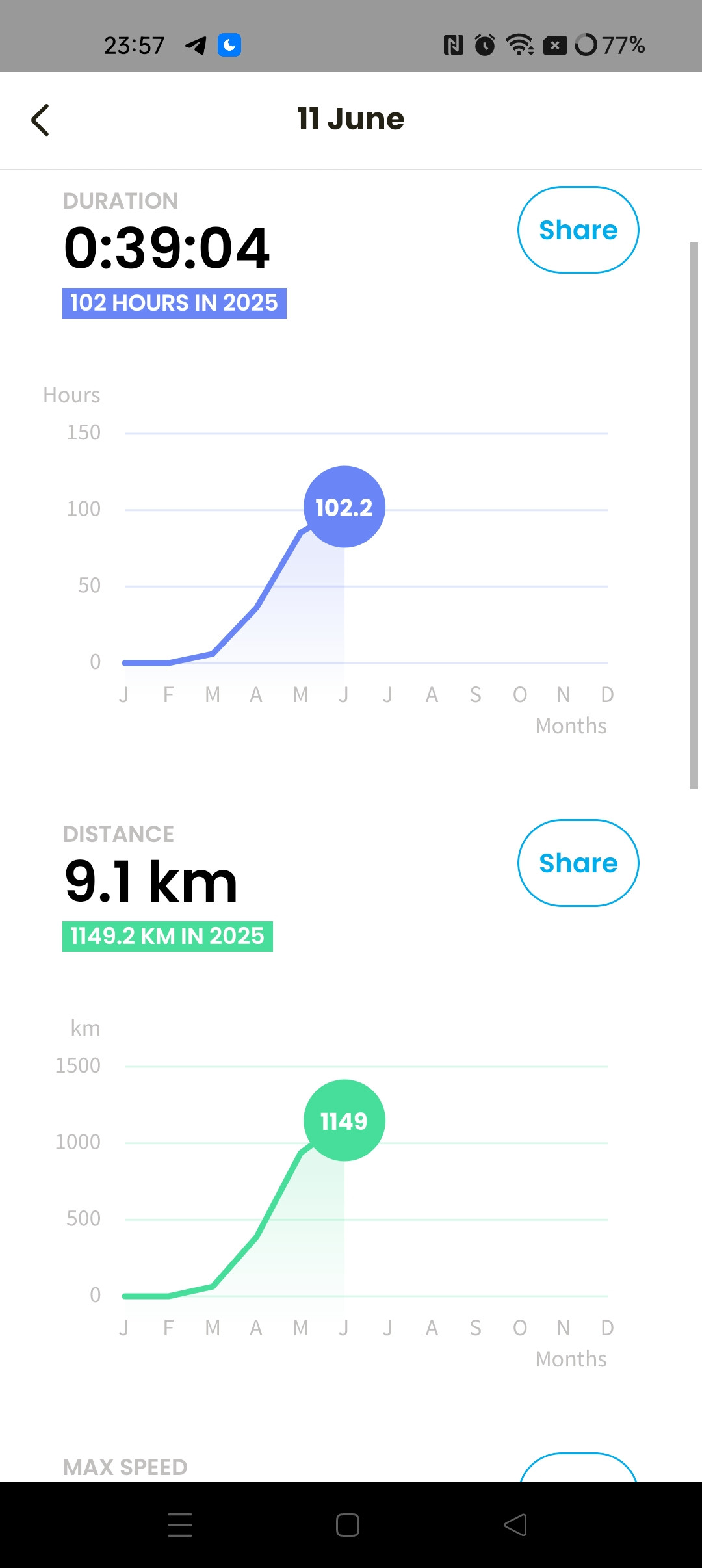Screen dimensions: 702x1568
Task: Open recent apps from the navigation bar
Action: (x=180, y=1525)
